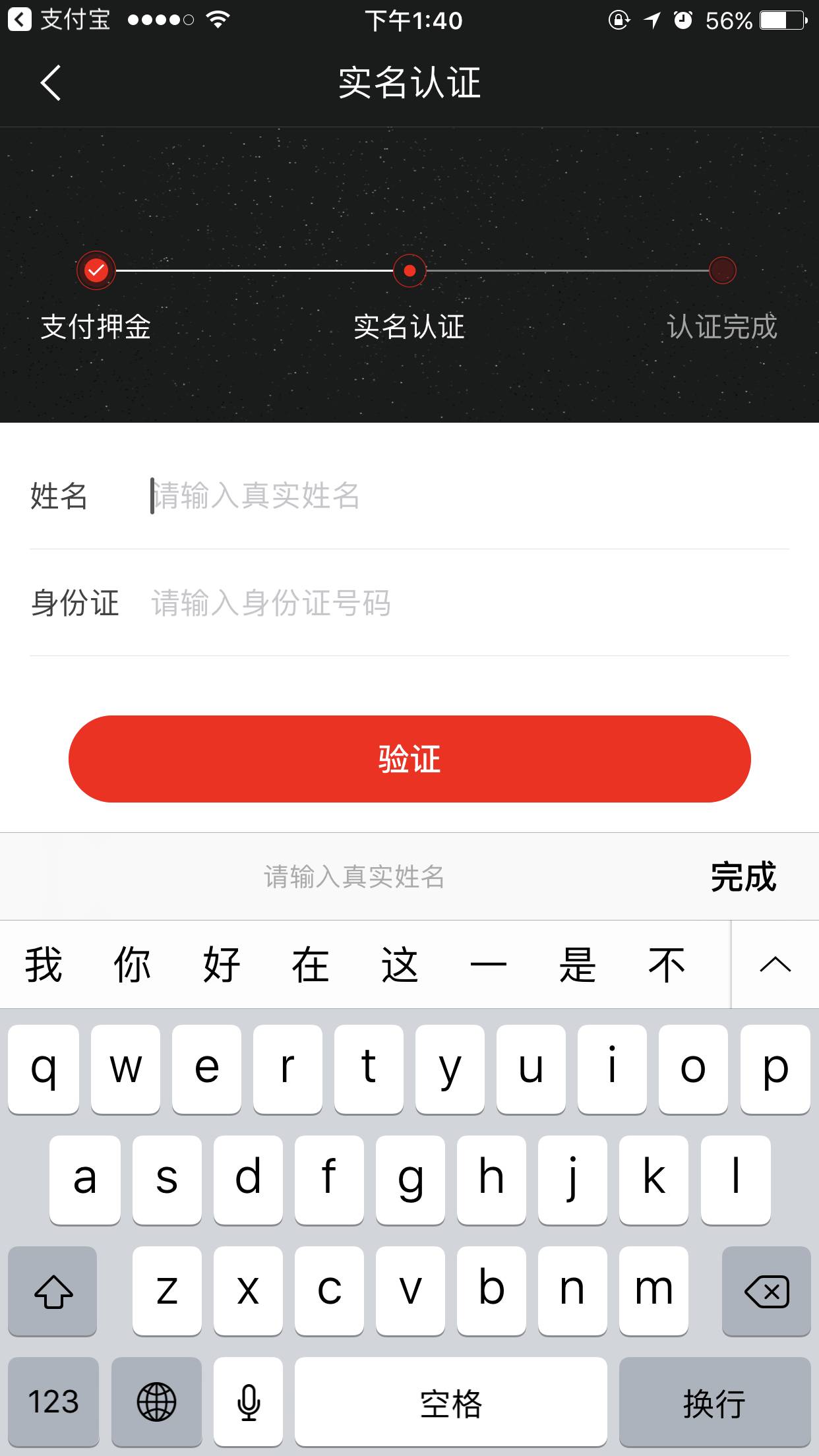Tap the 身份证 ID number field

pos(462,603)
